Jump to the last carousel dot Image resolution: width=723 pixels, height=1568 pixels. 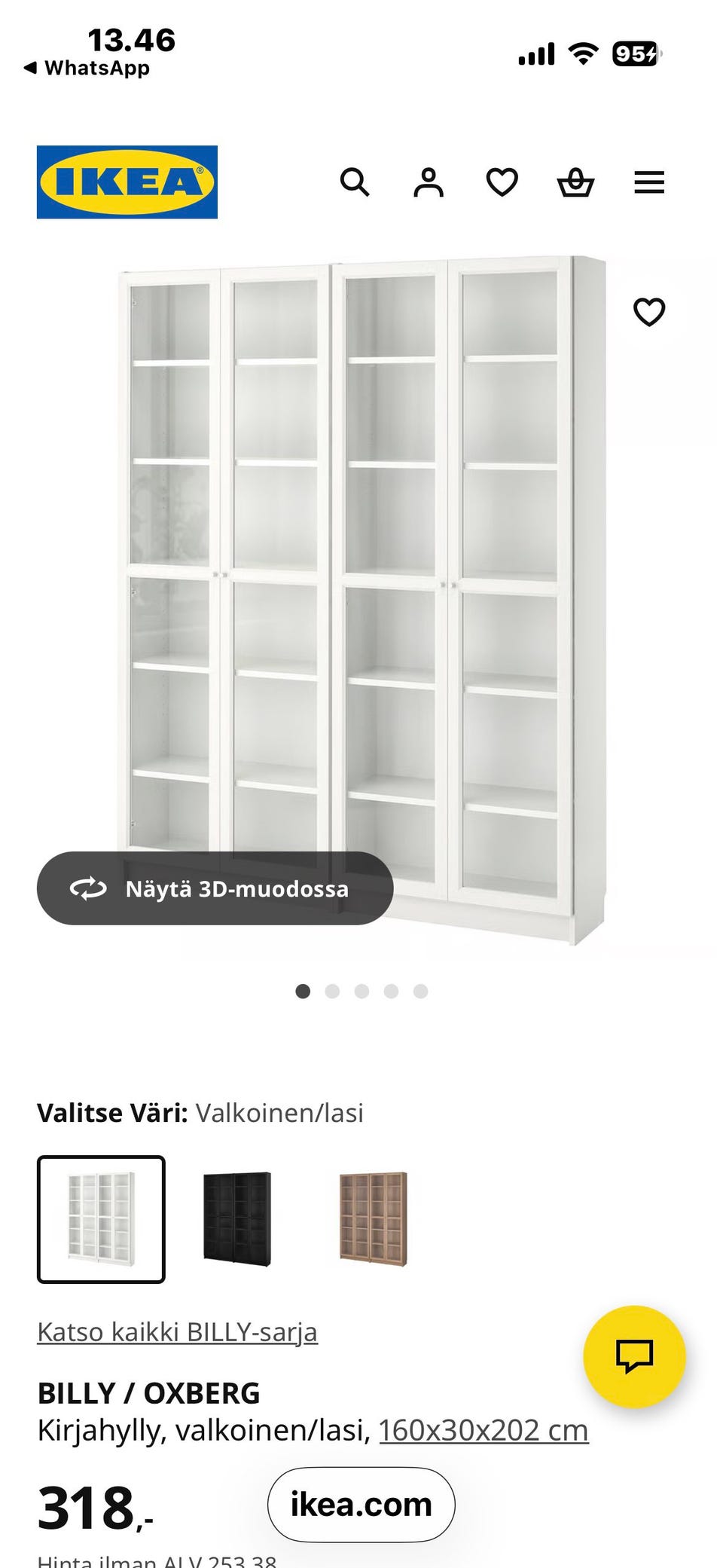(420, 992)
